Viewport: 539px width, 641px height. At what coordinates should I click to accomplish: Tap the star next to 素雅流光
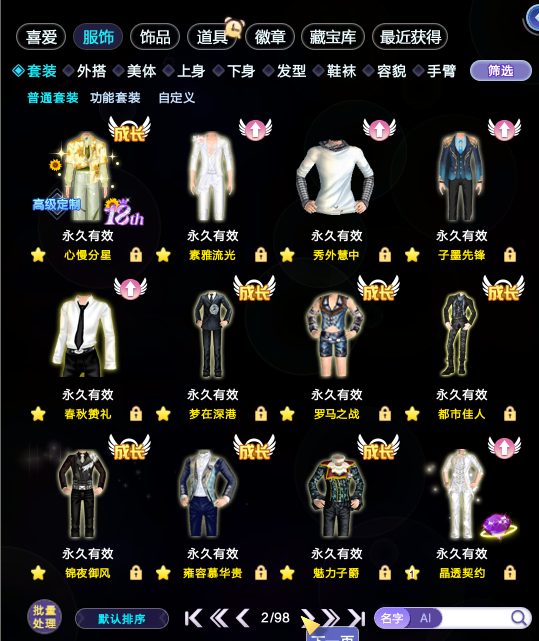point(163,255)
